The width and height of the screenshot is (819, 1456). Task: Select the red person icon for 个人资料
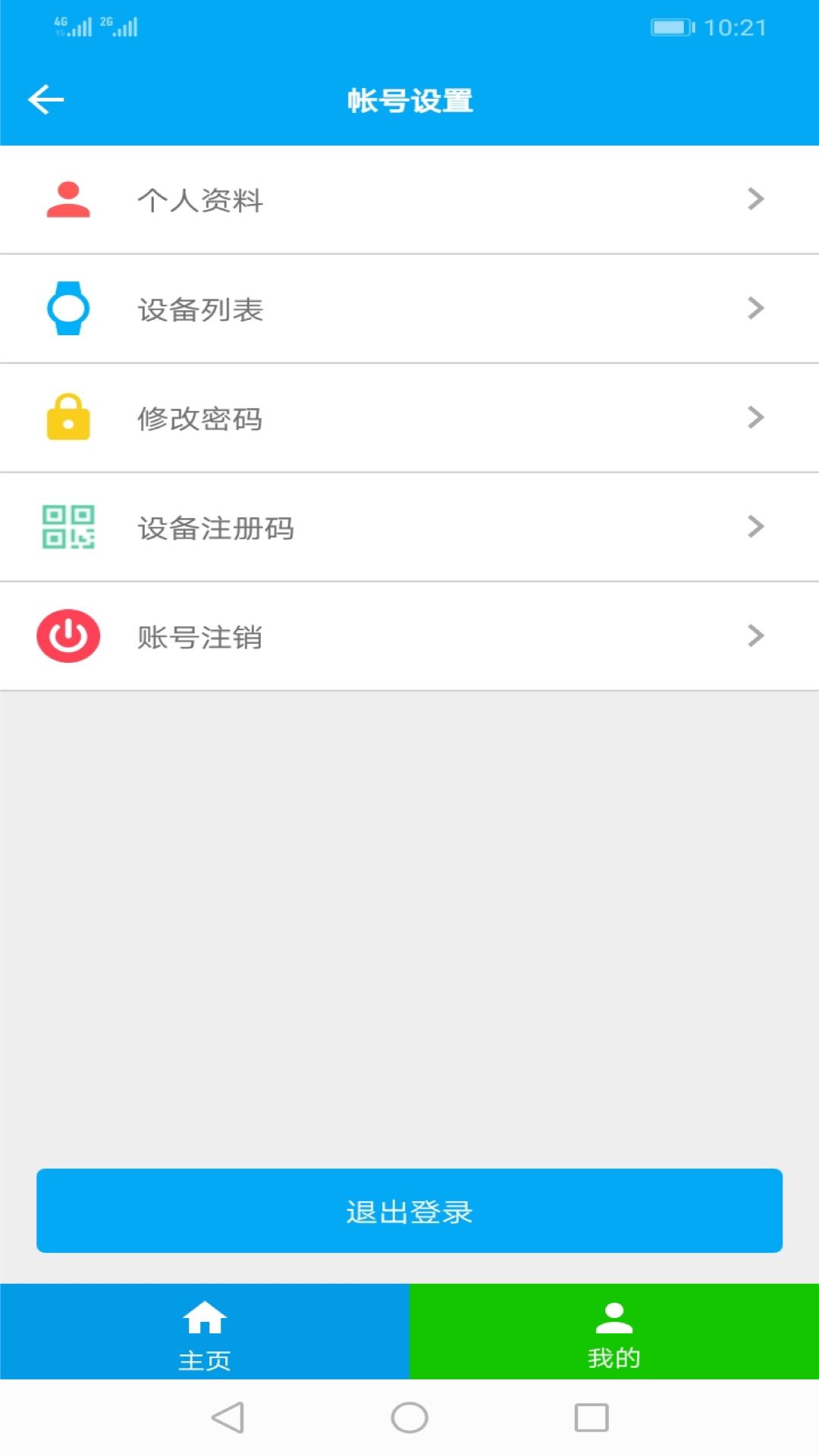[67, 199]
